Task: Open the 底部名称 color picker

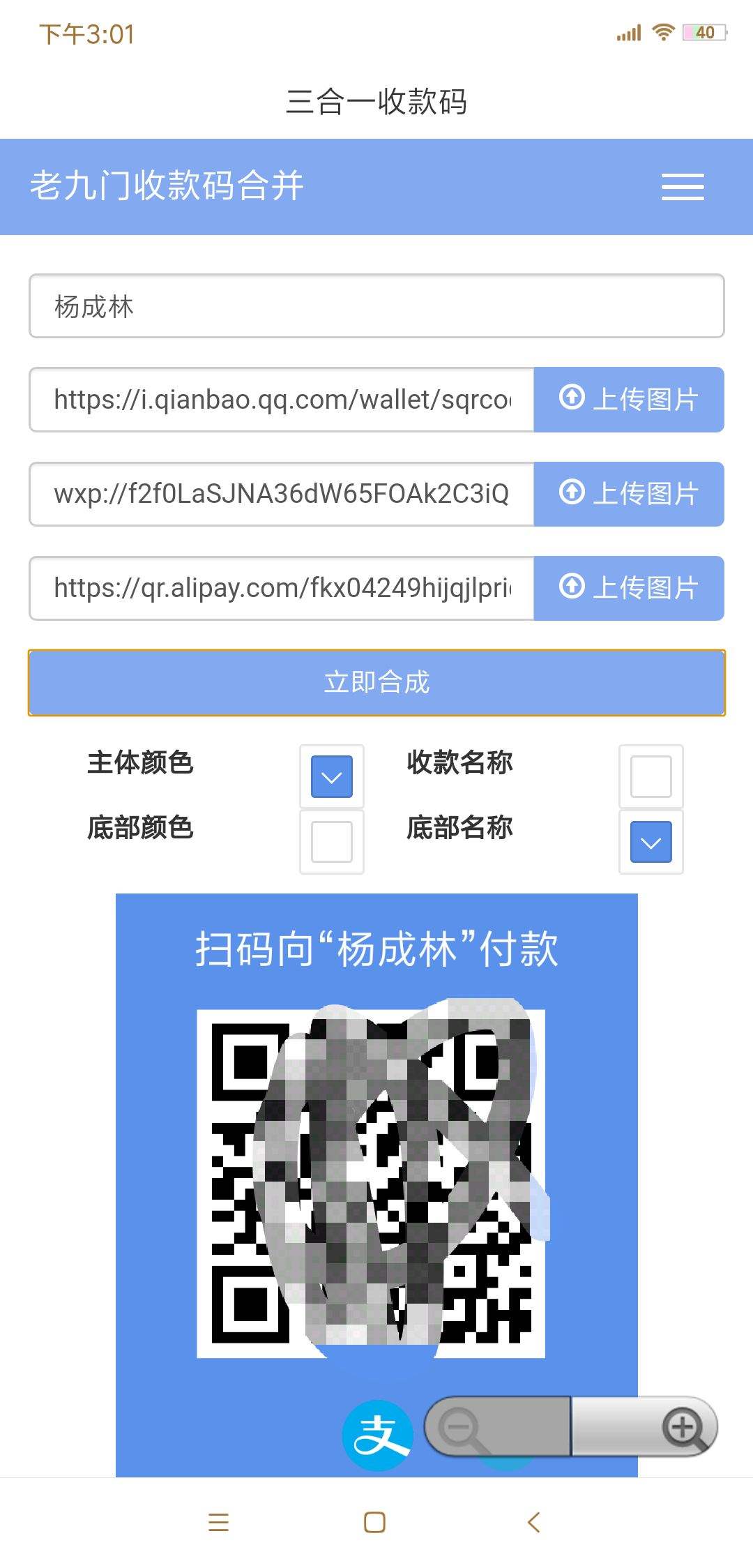Action: point(651,842)
